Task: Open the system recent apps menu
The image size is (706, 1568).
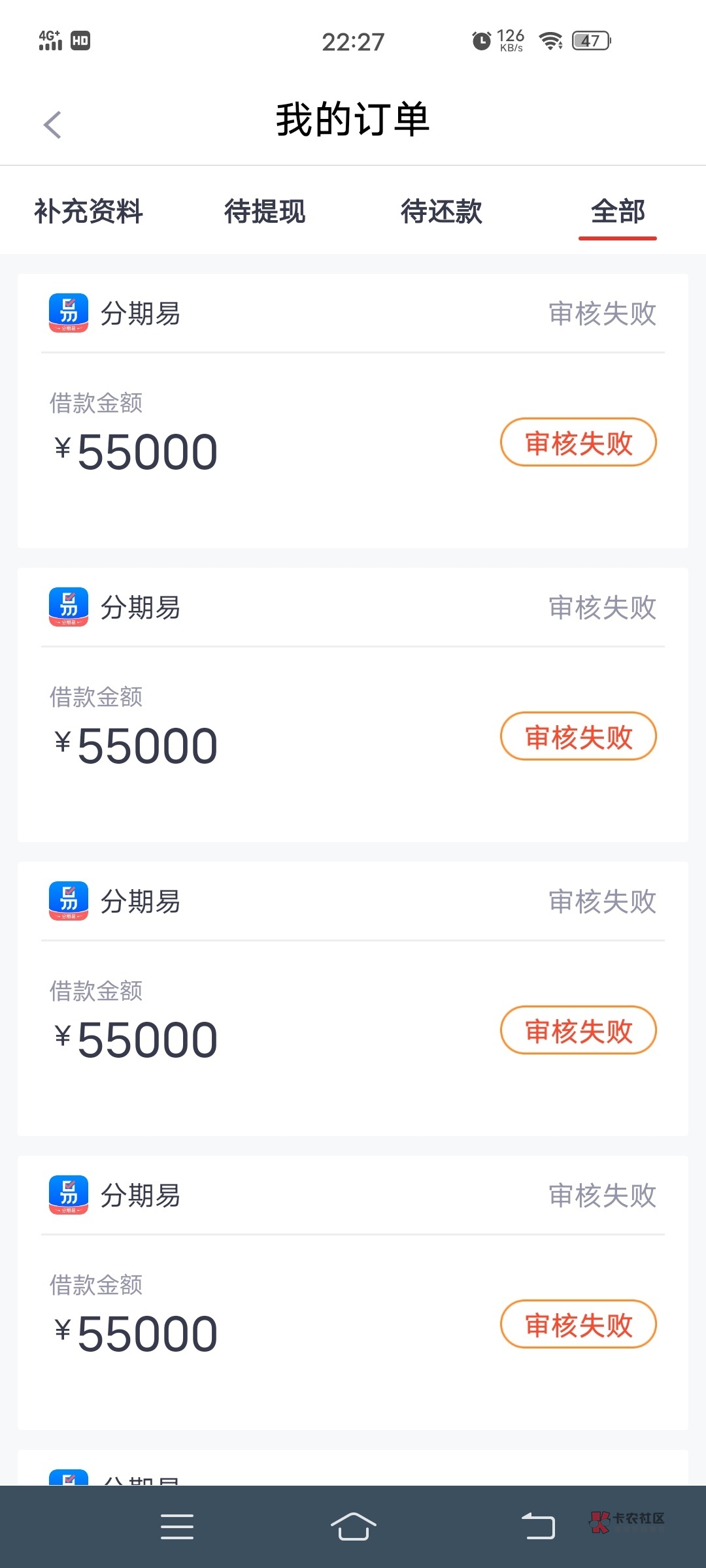Action: (x=176, y=1526)
